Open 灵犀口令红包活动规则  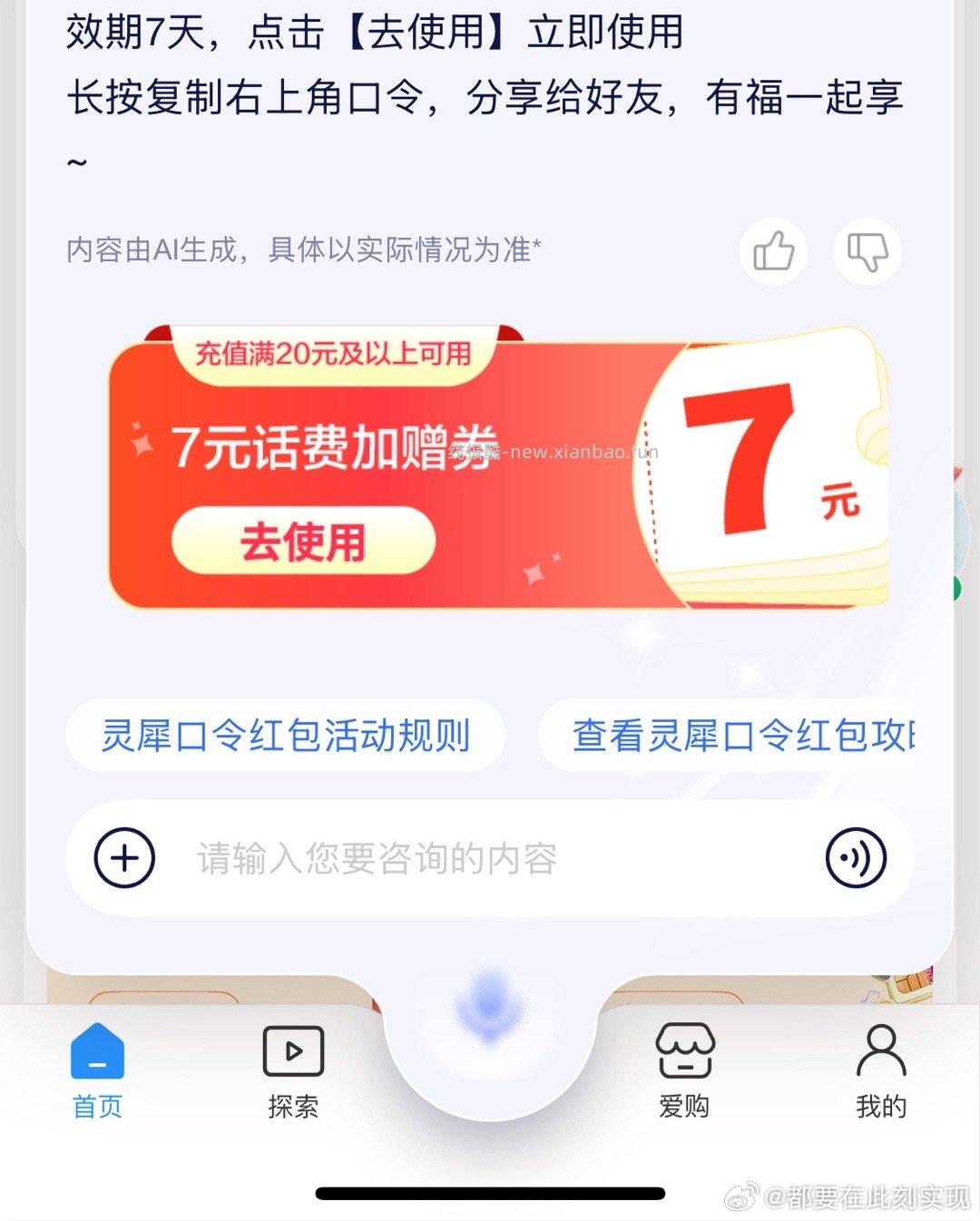click(287, 737)
